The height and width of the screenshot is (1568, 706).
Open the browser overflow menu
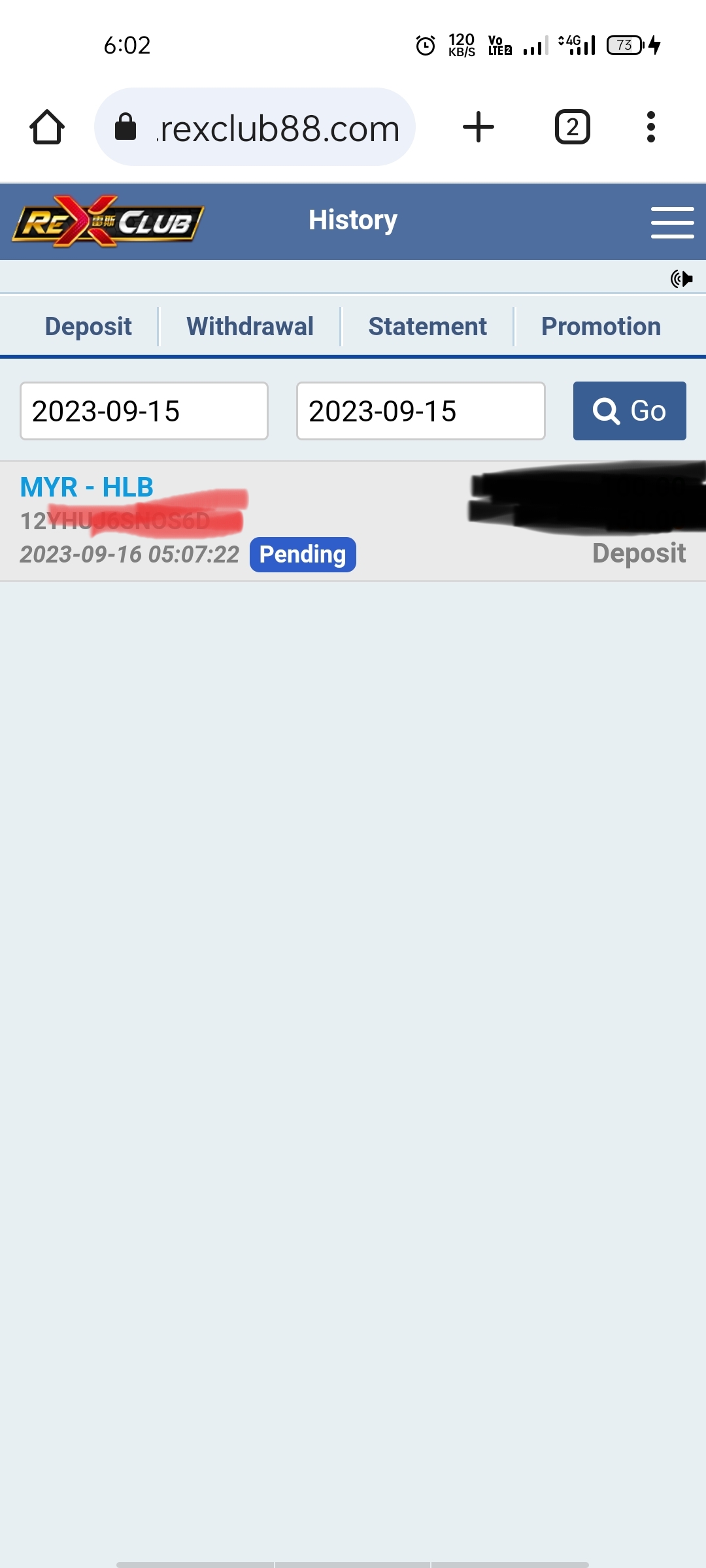tap(650, 127)
